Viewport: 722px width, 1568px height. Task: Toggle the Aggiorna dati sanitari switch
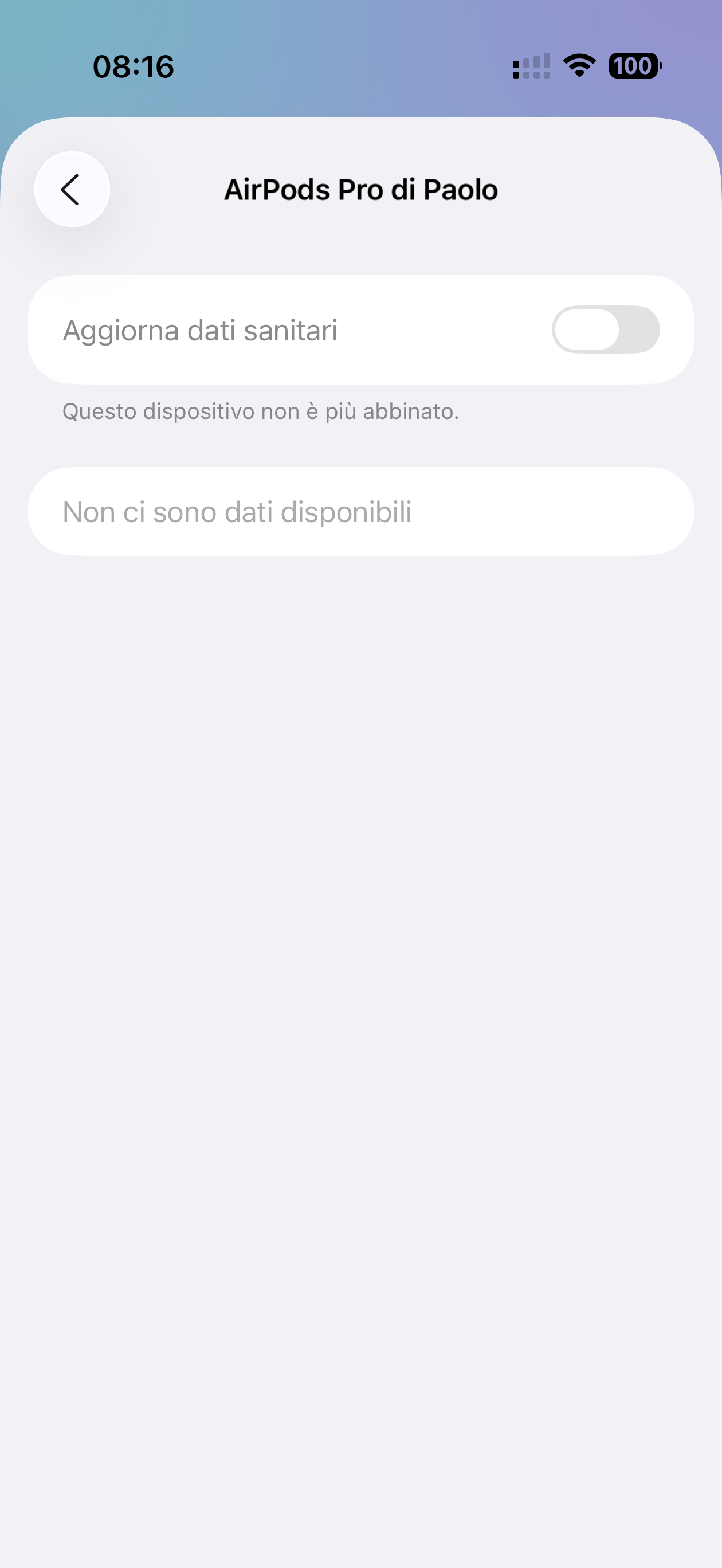coord(605,330)
